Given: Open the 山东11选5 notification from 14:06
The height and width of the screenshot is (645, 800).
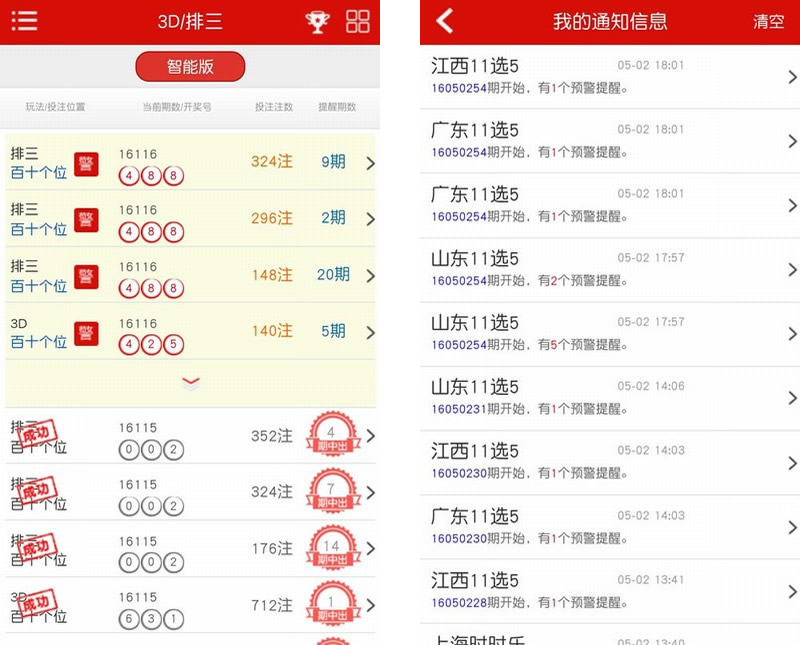Looking at the screenshot, I should click(x=610, y=397).
